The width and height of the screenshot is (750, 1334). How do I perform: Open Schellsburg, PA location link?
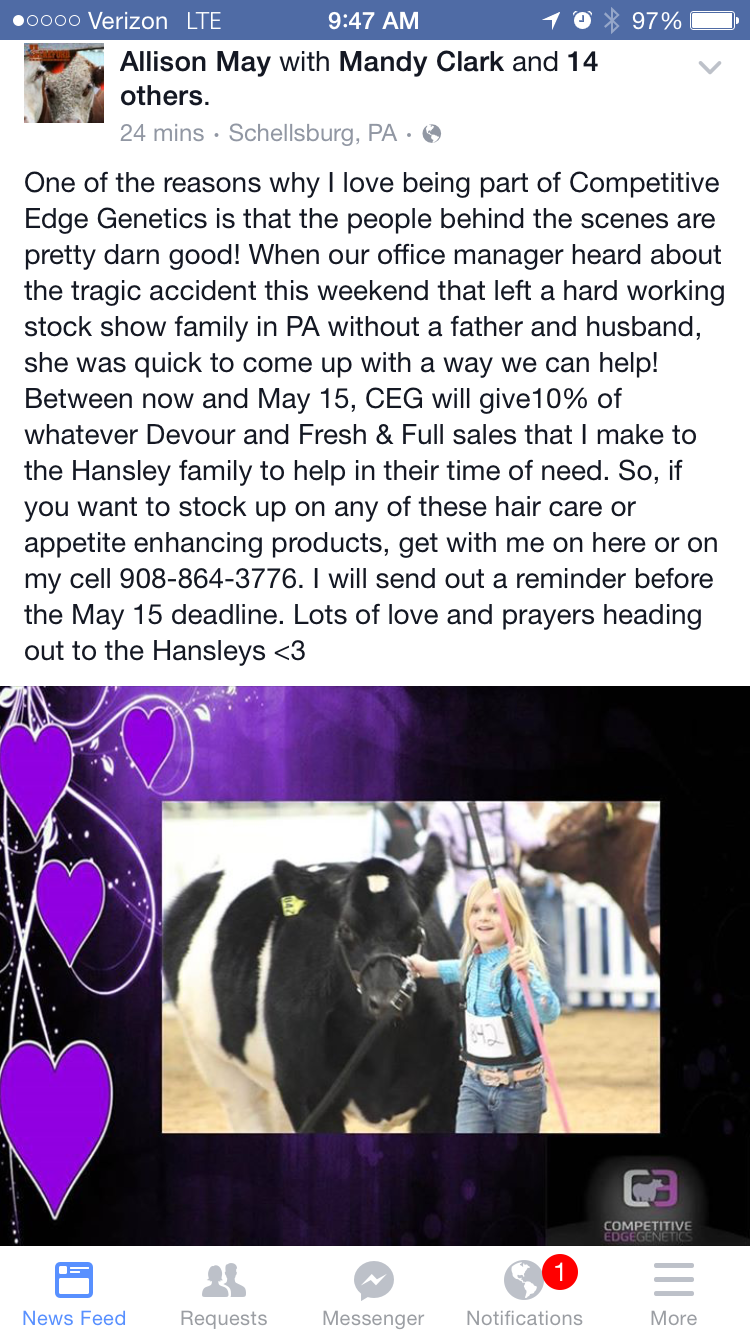coord(312,133)
